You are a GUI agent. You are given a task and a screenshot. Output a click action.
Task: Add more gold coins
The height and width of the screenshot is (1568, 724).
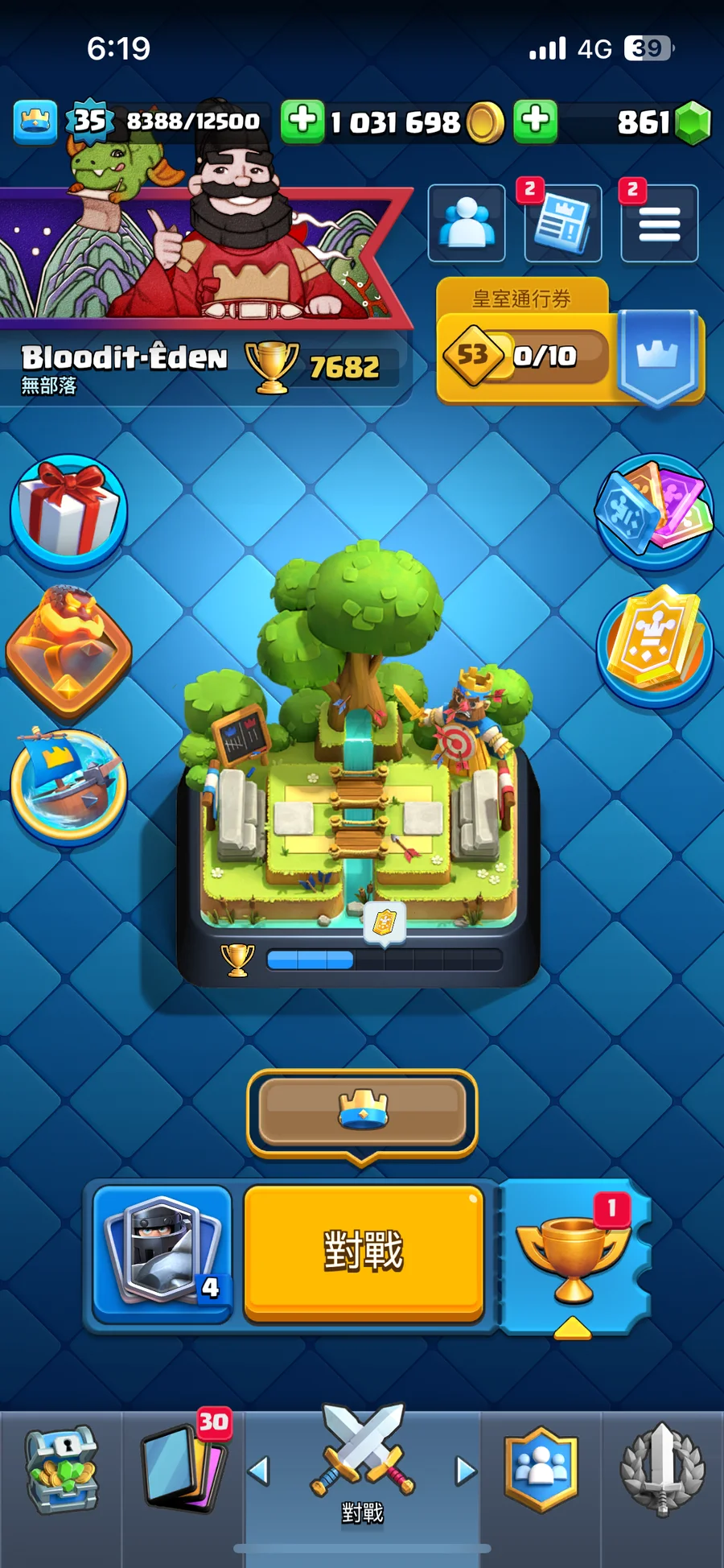[302, 121]
